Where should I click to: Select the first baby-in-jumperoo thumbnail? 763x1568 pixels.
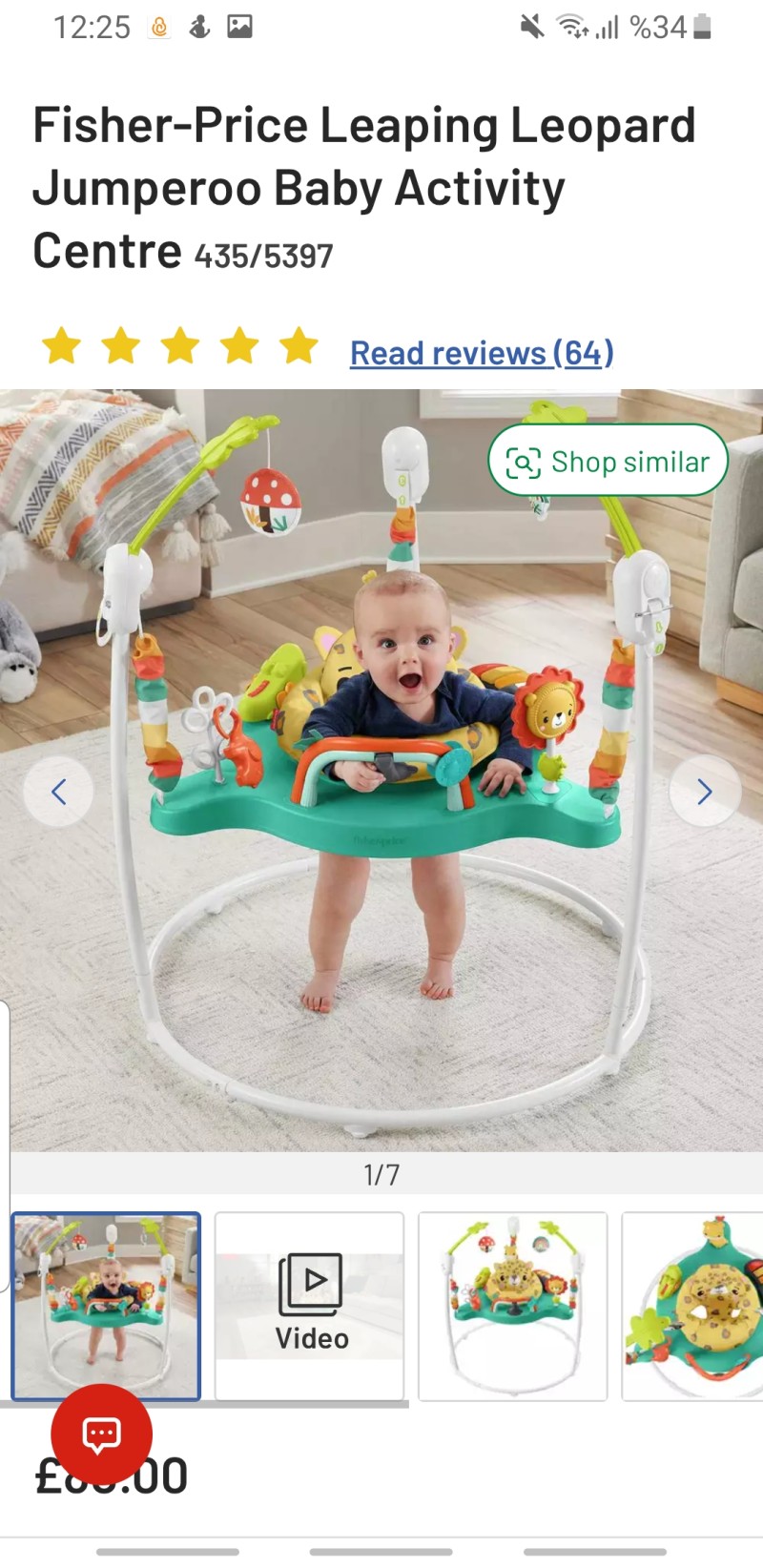106,1306
